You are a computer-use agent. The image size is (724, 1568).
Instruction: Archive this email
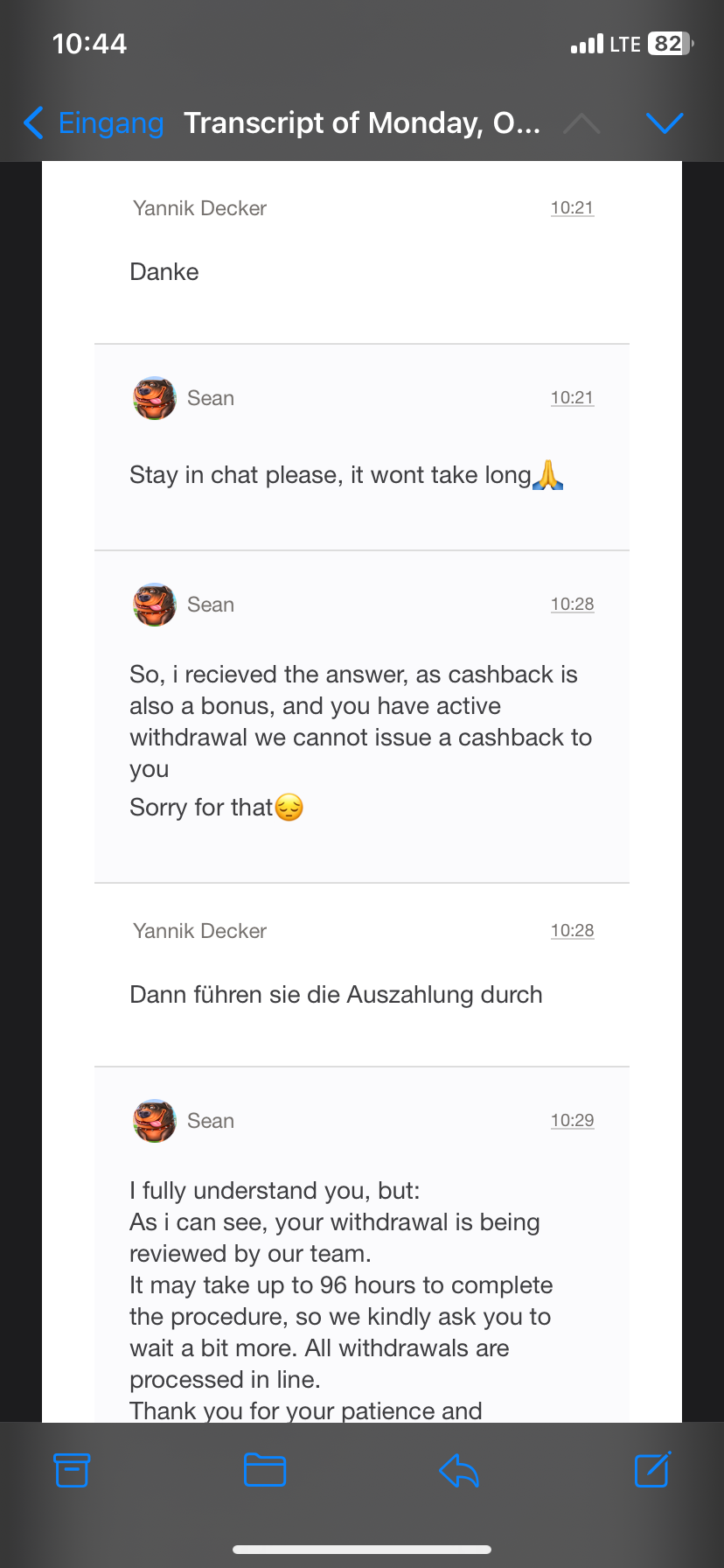(x=72, y=1470)
